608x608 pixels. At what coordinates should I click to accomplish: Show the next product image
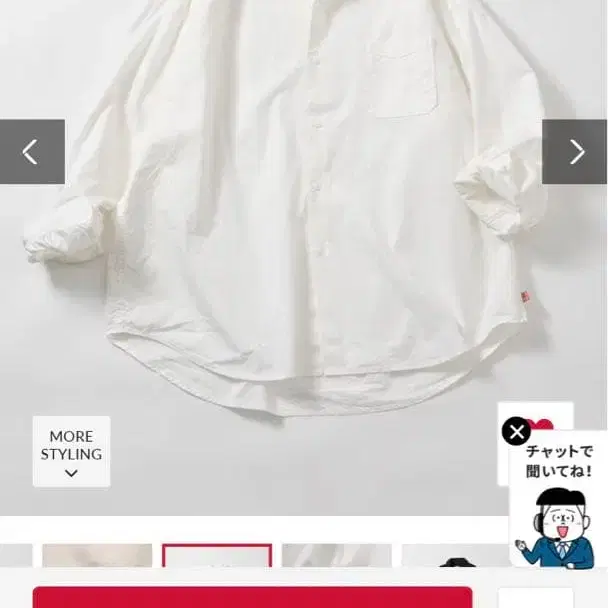tap(575, 152)
